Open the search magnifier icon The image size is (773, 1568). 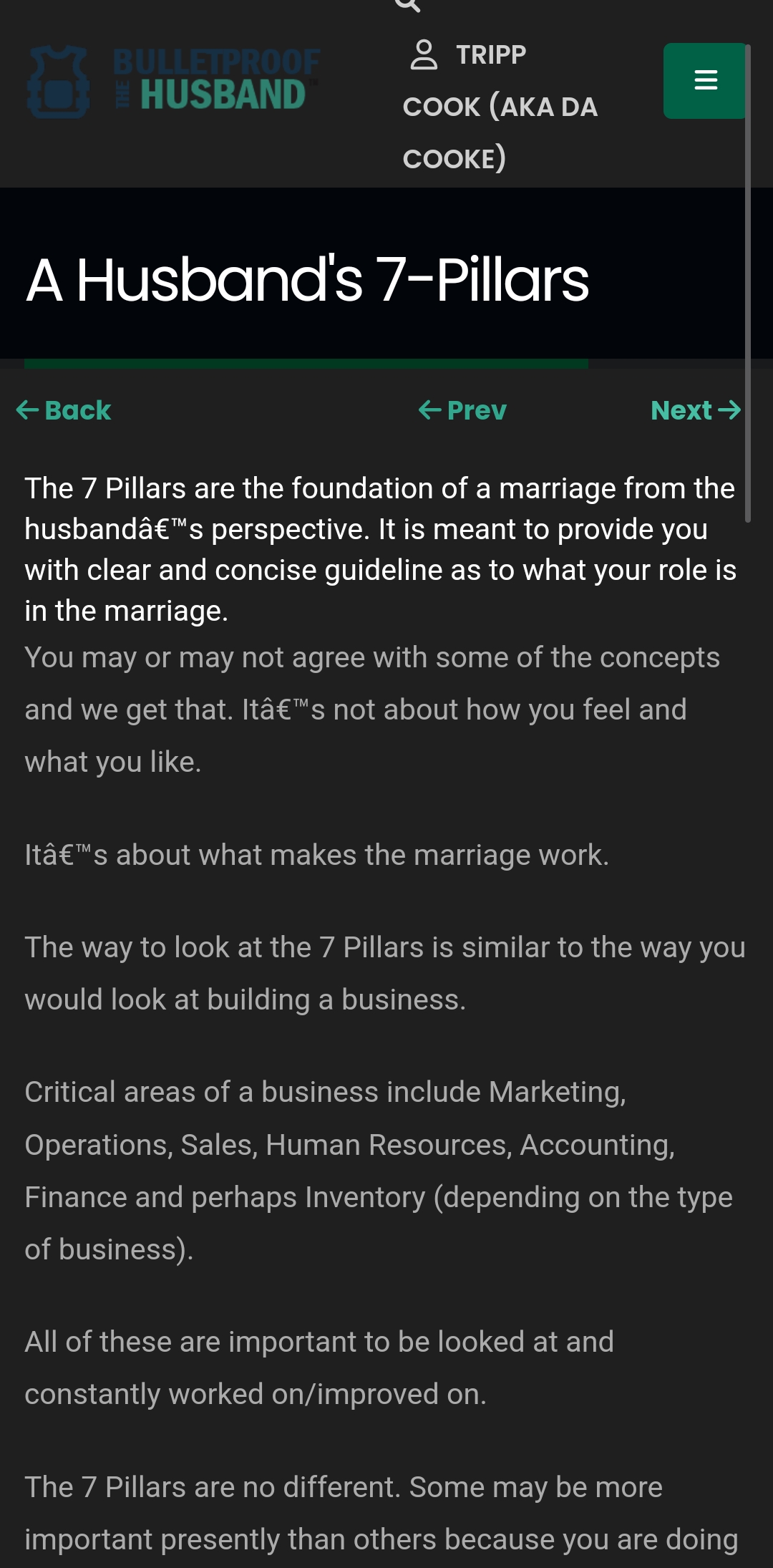pyautogui.click(x=407, y=4)
